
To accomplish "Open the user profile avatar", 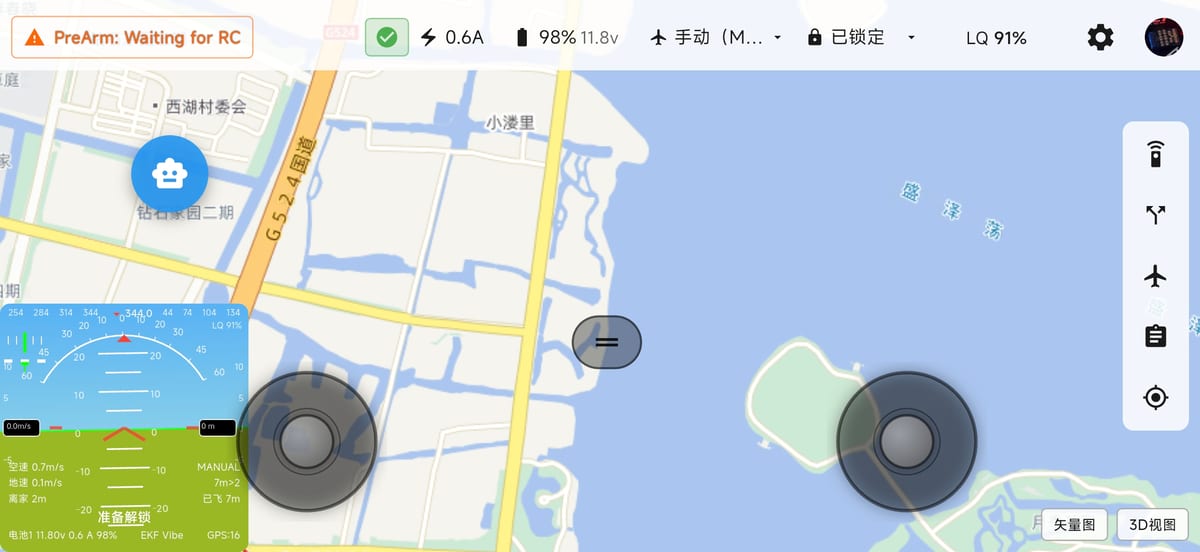I will pyautogui.click(x=1164, y=38).
